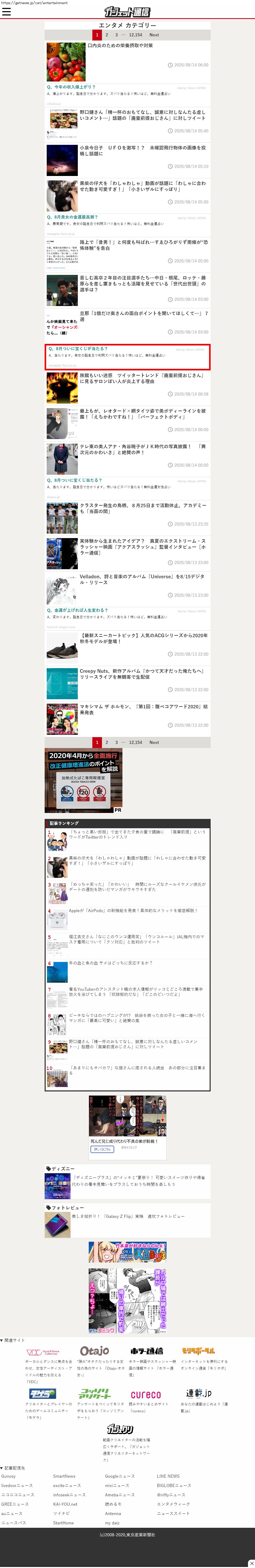Collapse the 関連サイト section
The image size is (255, 1568).
coord(2,1340)
